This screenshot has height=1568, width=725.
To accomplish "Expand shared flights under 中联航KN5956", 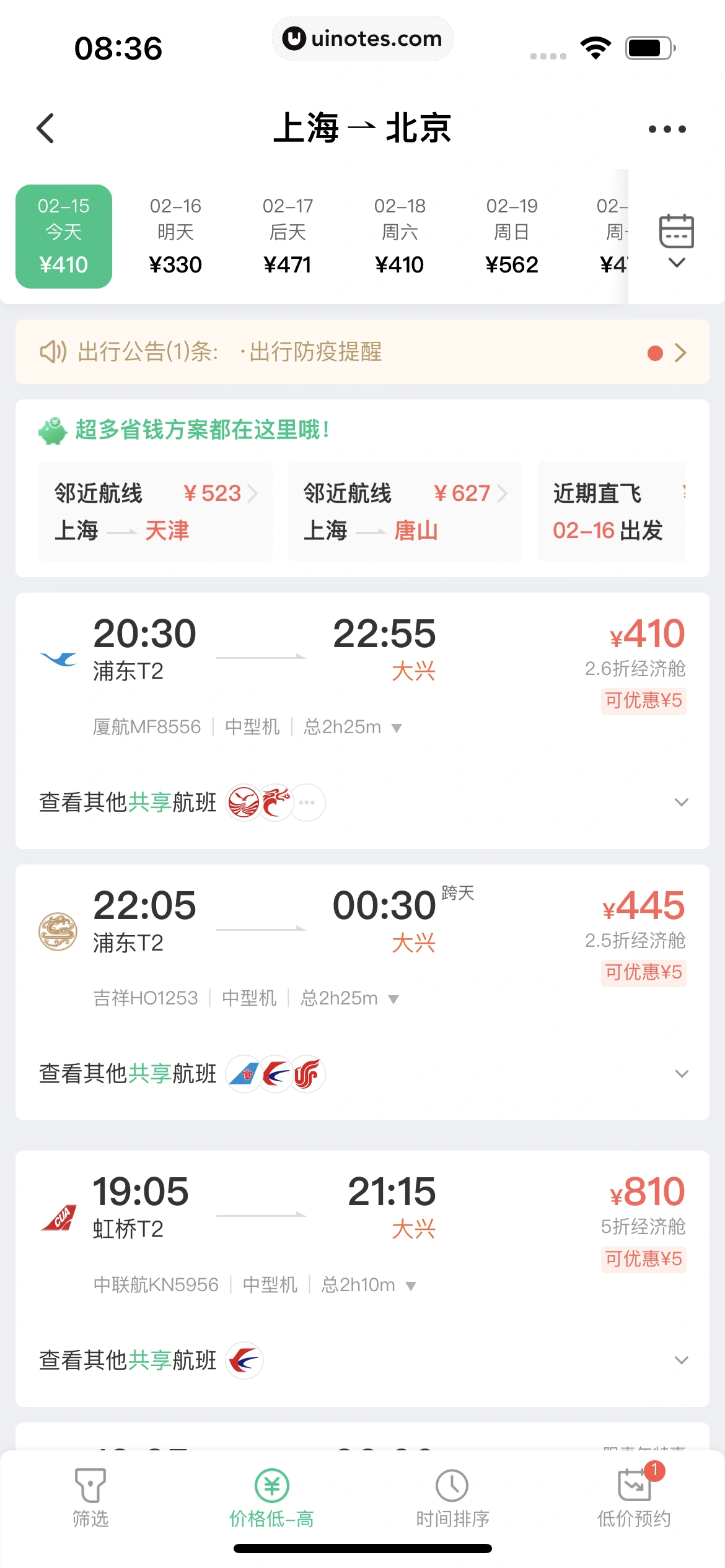I will pos(681,1361).
